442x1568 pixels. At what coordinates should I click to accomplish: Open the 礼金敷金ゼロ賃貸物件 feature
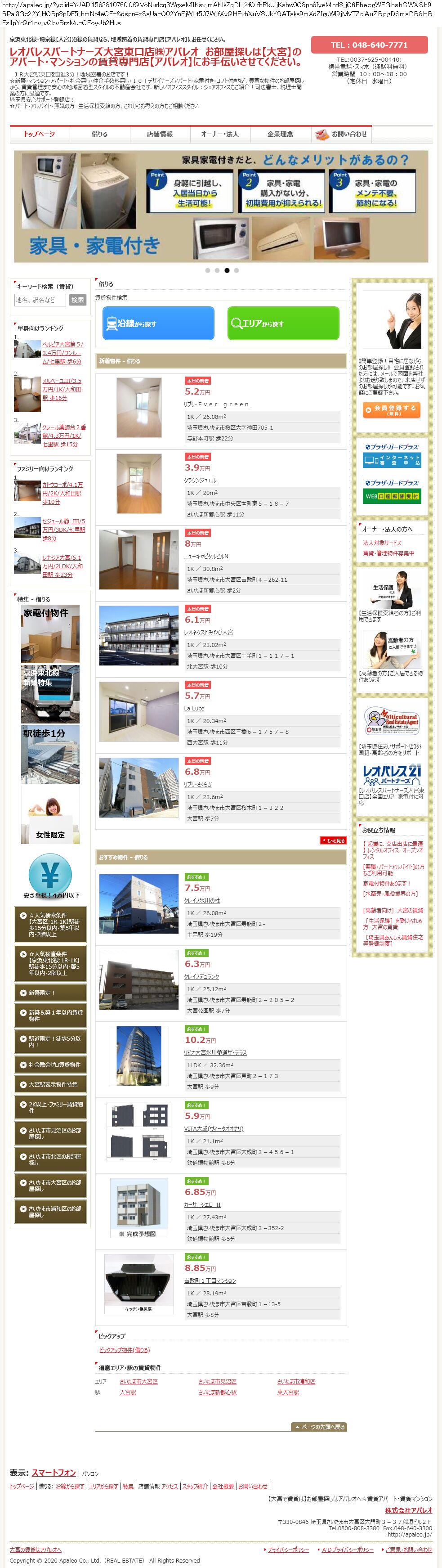pyautogui.click(x=50, y=1065)
